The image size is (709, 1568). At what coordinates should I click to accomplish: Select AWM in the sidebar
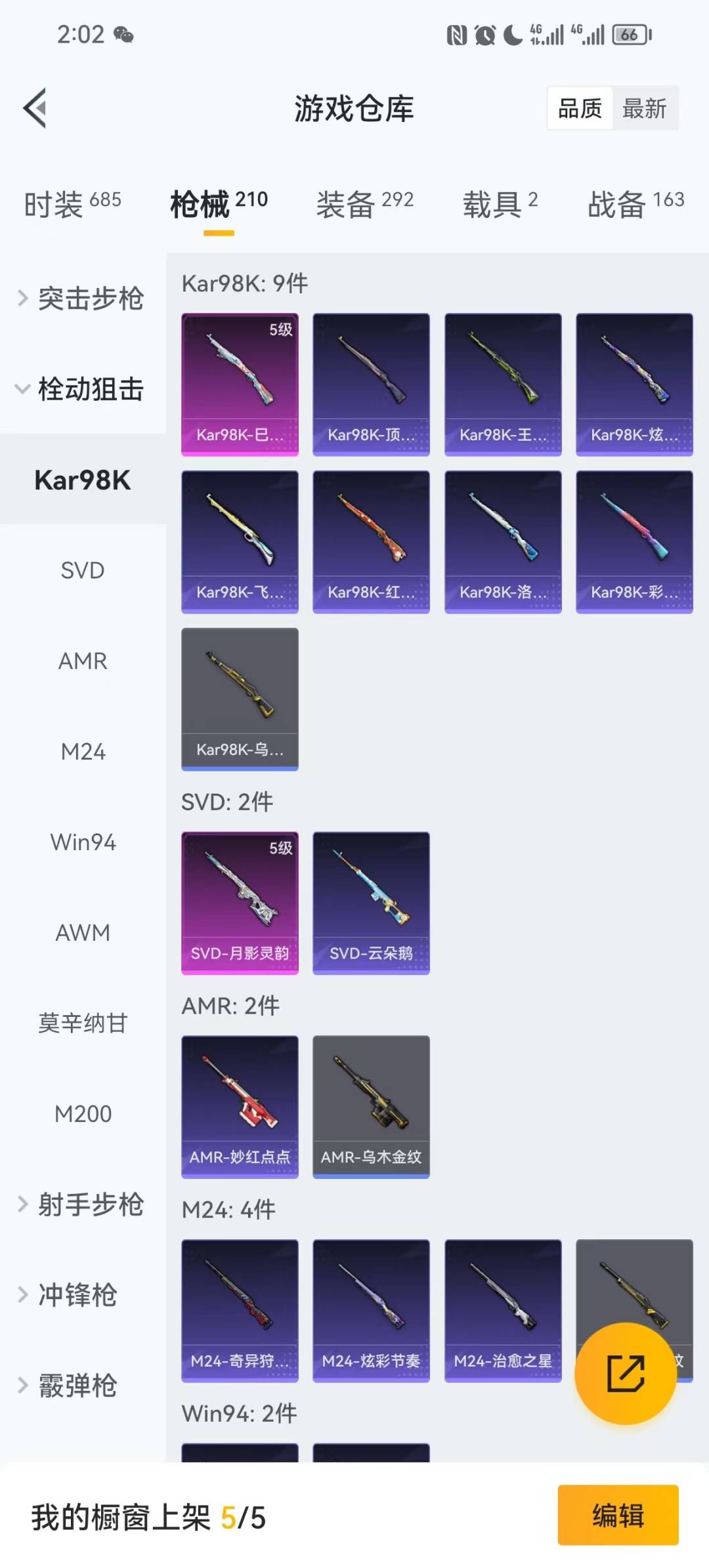(83, 933)
